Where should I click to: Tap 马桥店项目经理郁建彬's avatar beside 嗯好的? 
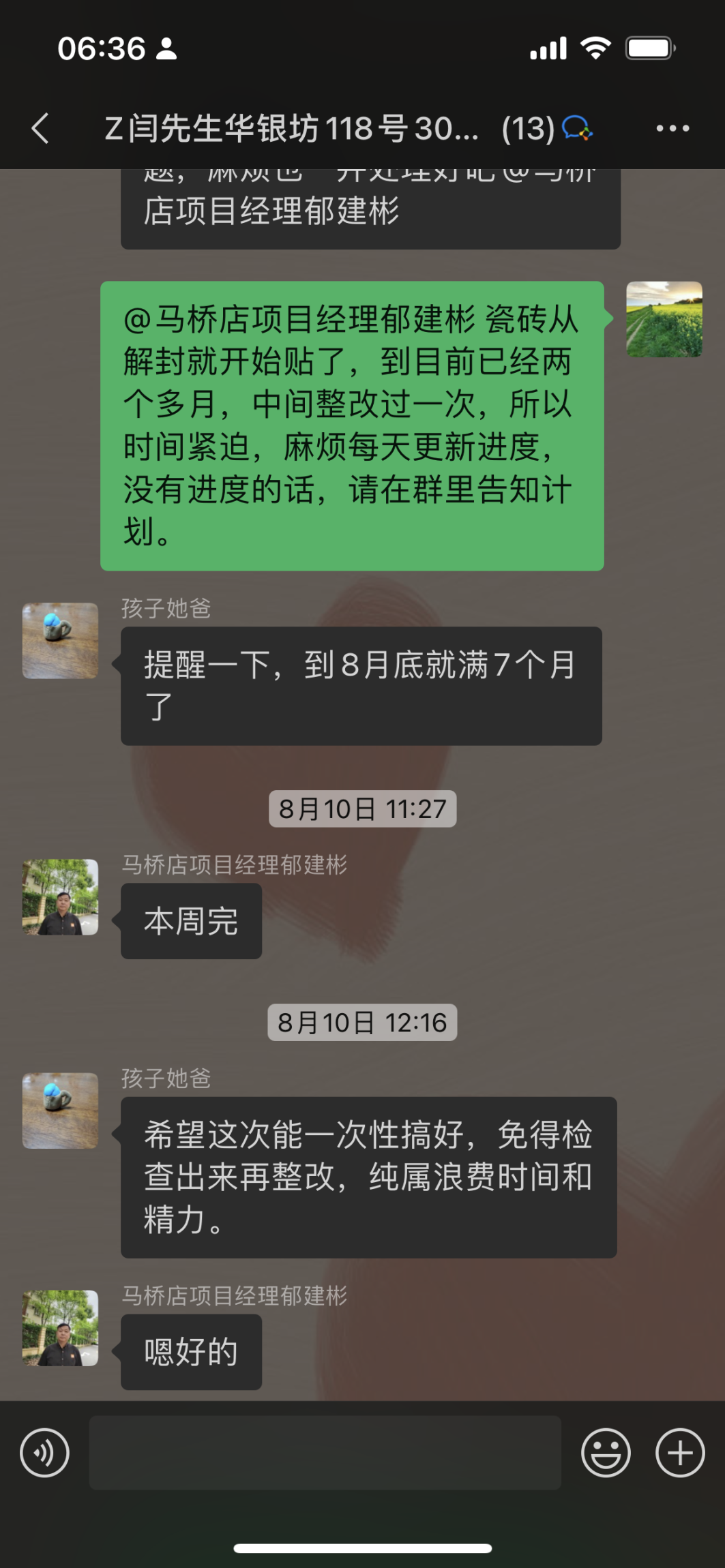coord(60,1327)
